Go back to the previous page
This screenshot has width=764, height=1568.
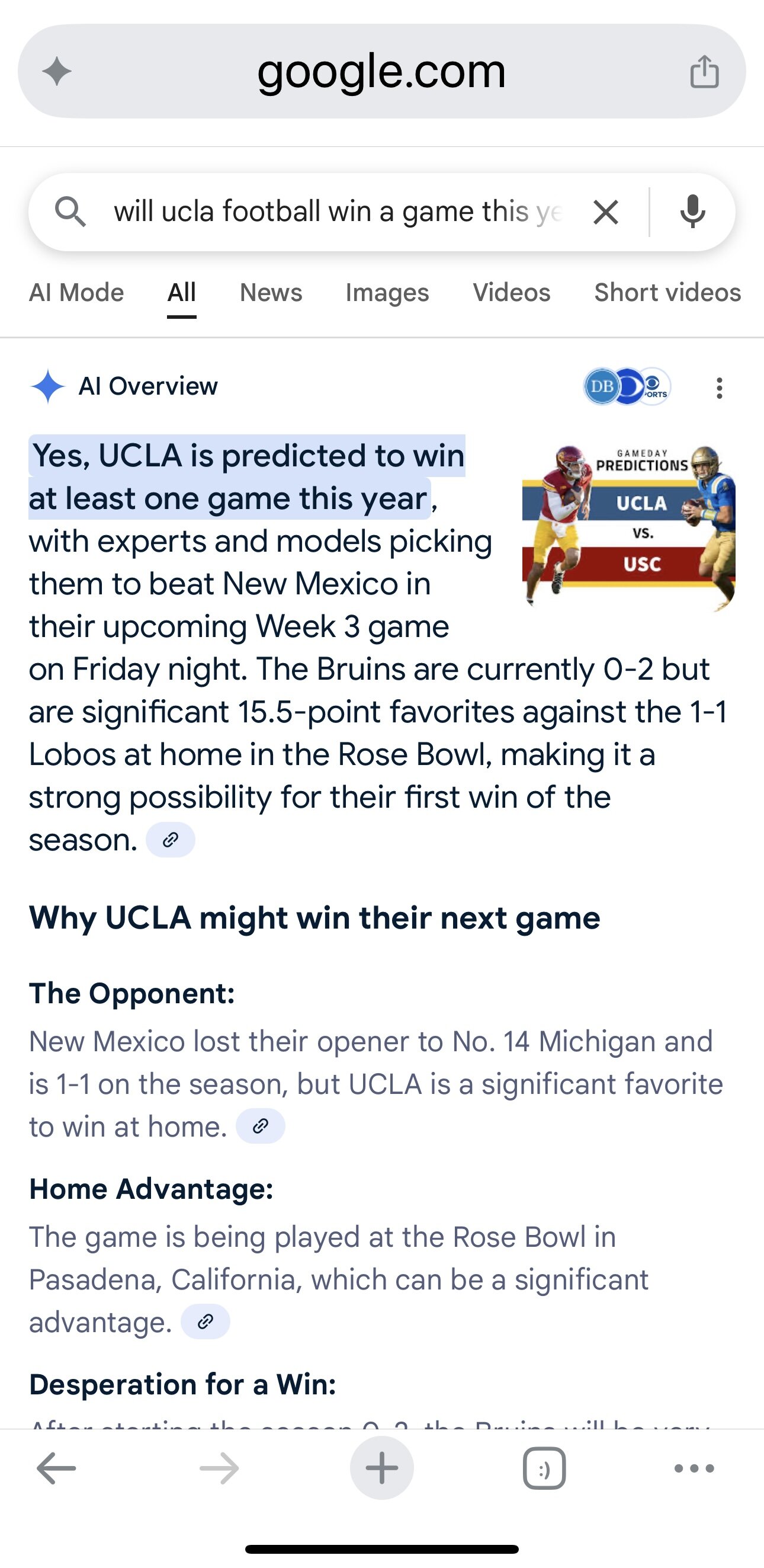56,1468
